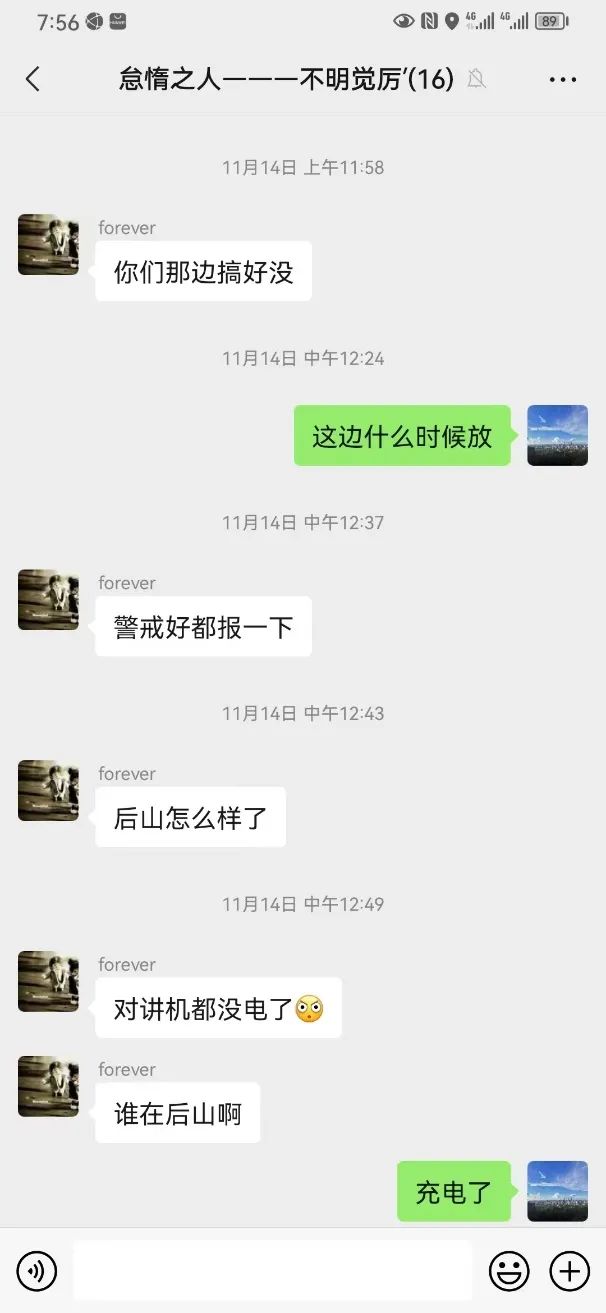This screenshot has height=1313, width=606.
Task: Open forever's avatar next to 对讲机都没电了
Action: click(48, 981)
